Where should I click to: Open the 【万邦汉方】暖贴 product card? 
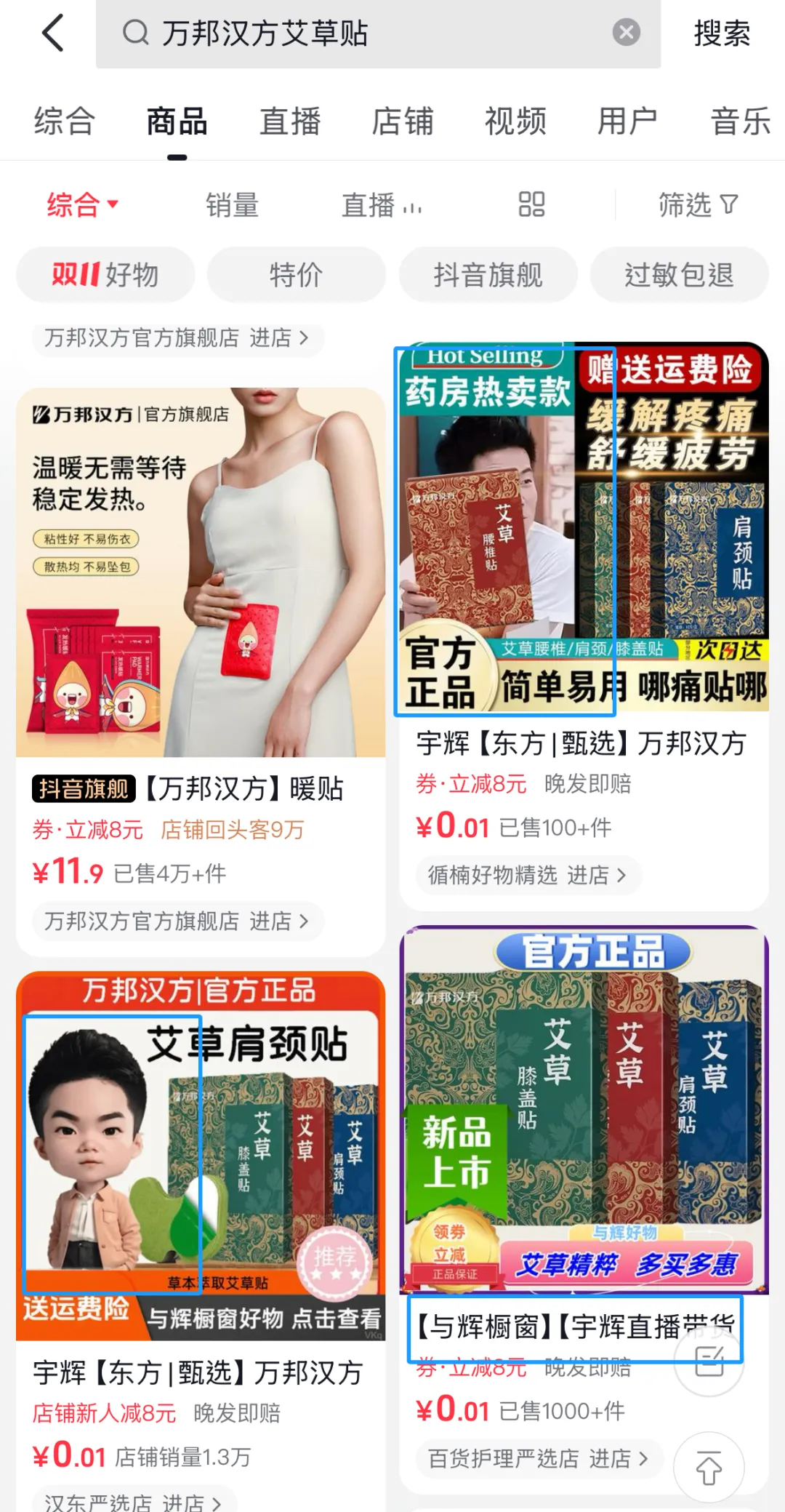click(x=201, y=671)
